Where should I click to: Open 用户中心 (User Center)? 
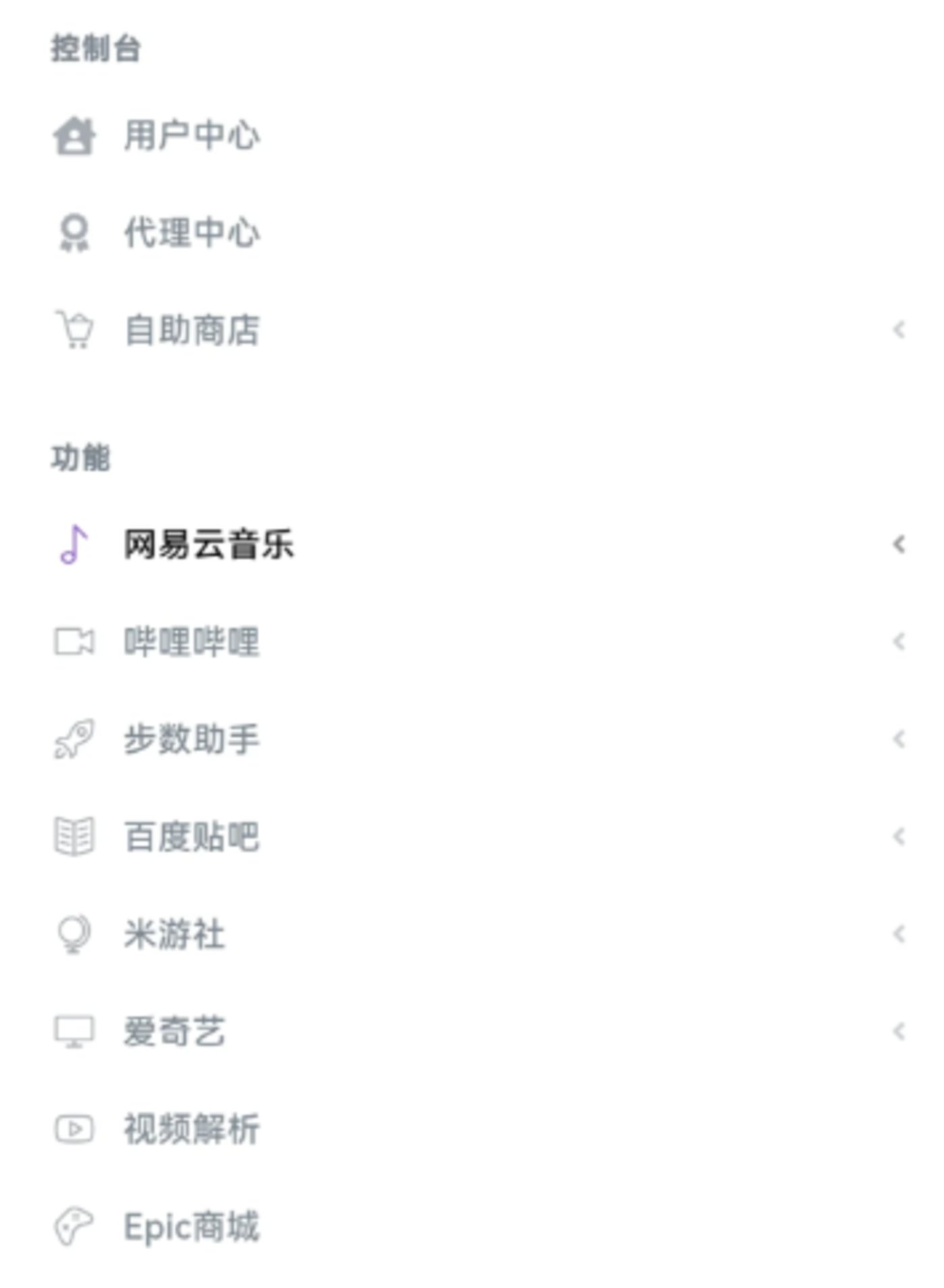[192, 135]
